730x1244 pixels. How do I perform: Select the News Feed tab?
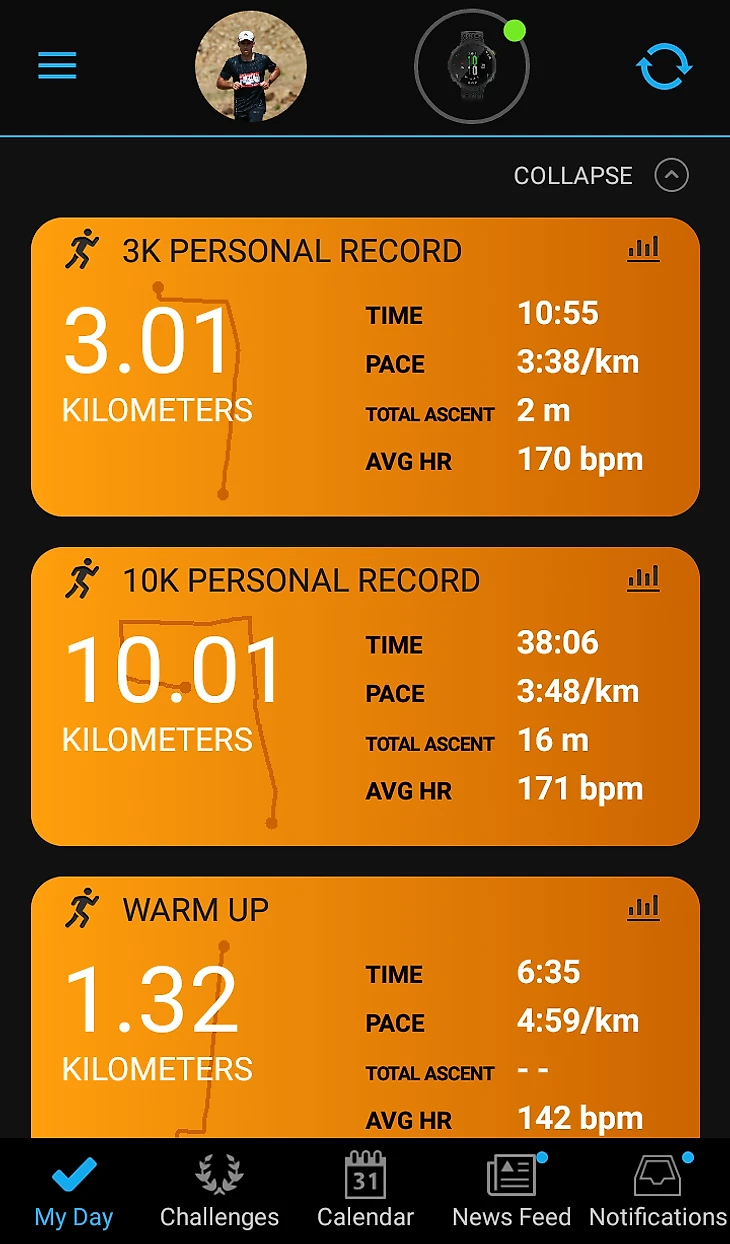(x=511, y=1191)
